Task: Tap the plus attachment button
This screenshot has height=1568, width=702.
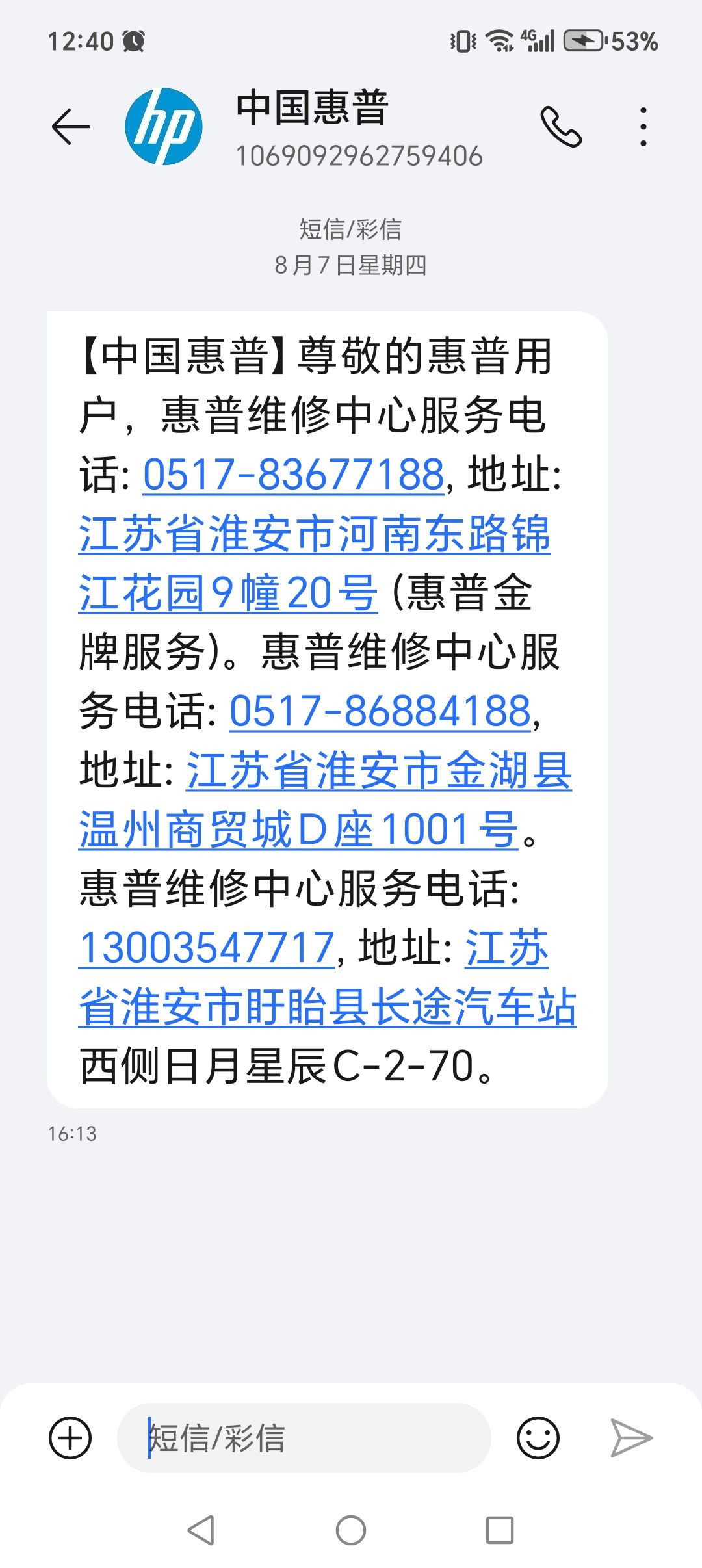Action: [70, 1438]
